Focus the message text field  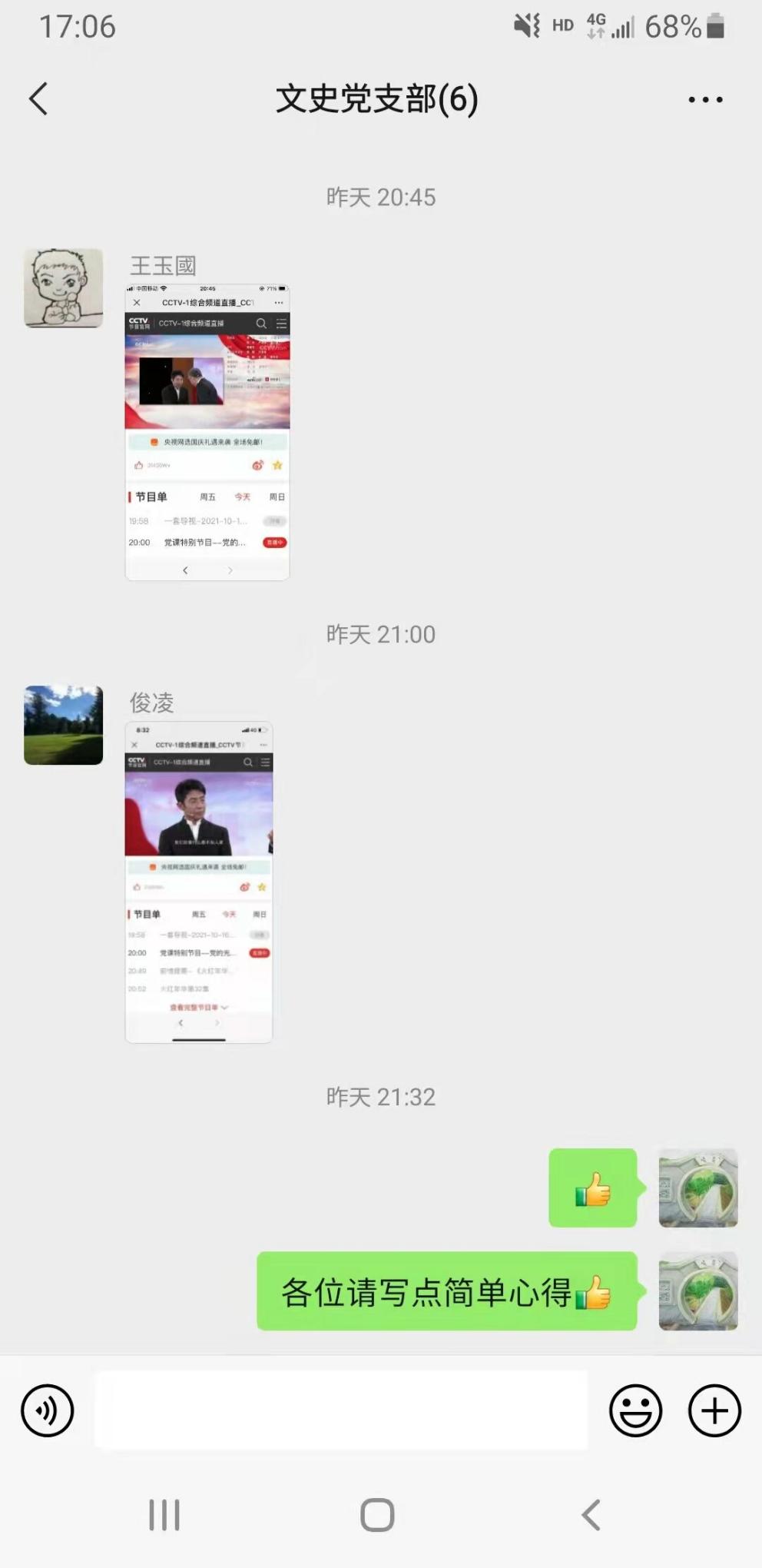pos(341,1410)
